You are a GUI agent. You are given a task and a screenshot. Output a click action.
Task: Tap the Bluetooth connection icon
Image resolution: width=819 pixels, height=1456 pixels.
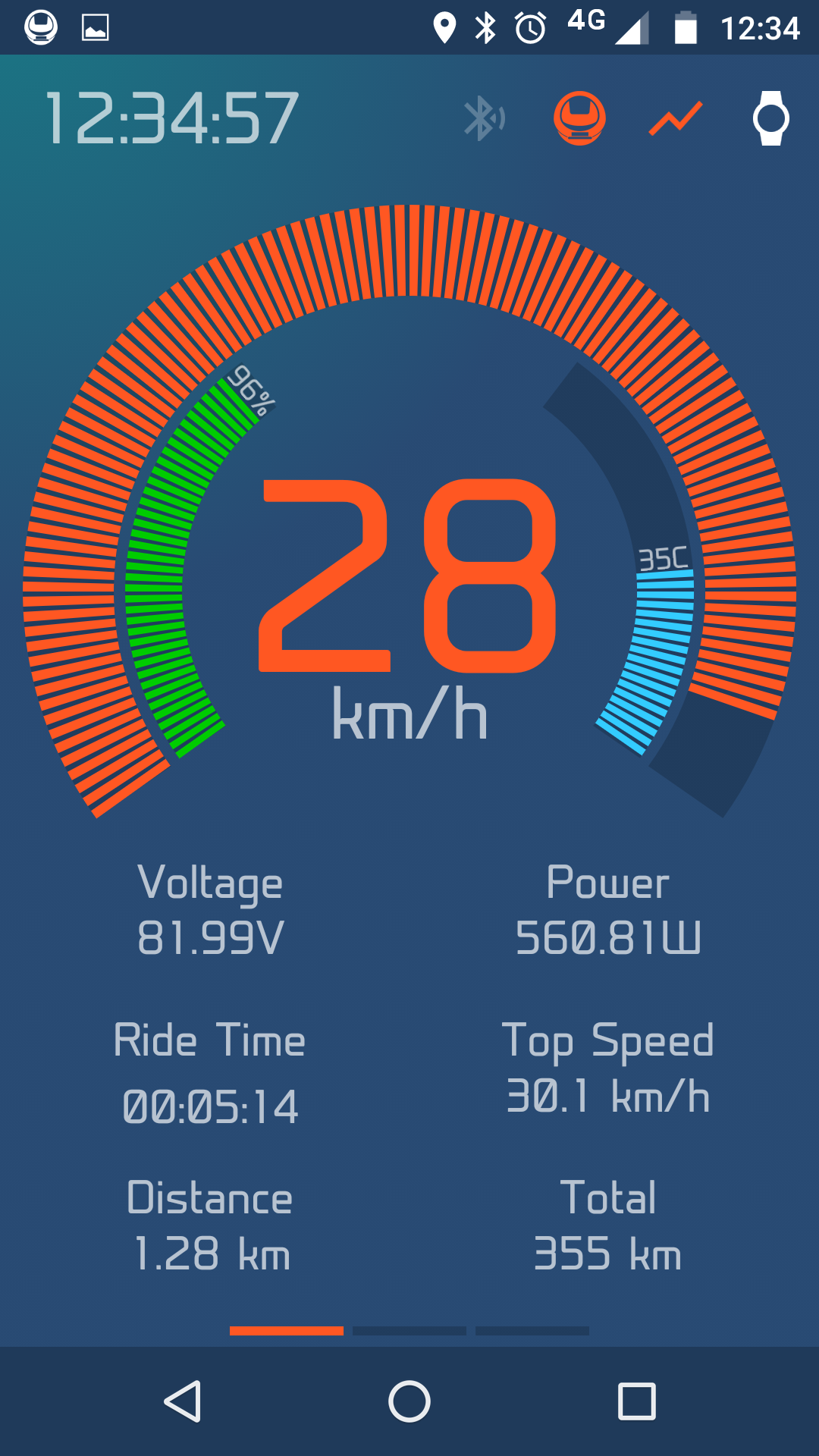(484, 118)
